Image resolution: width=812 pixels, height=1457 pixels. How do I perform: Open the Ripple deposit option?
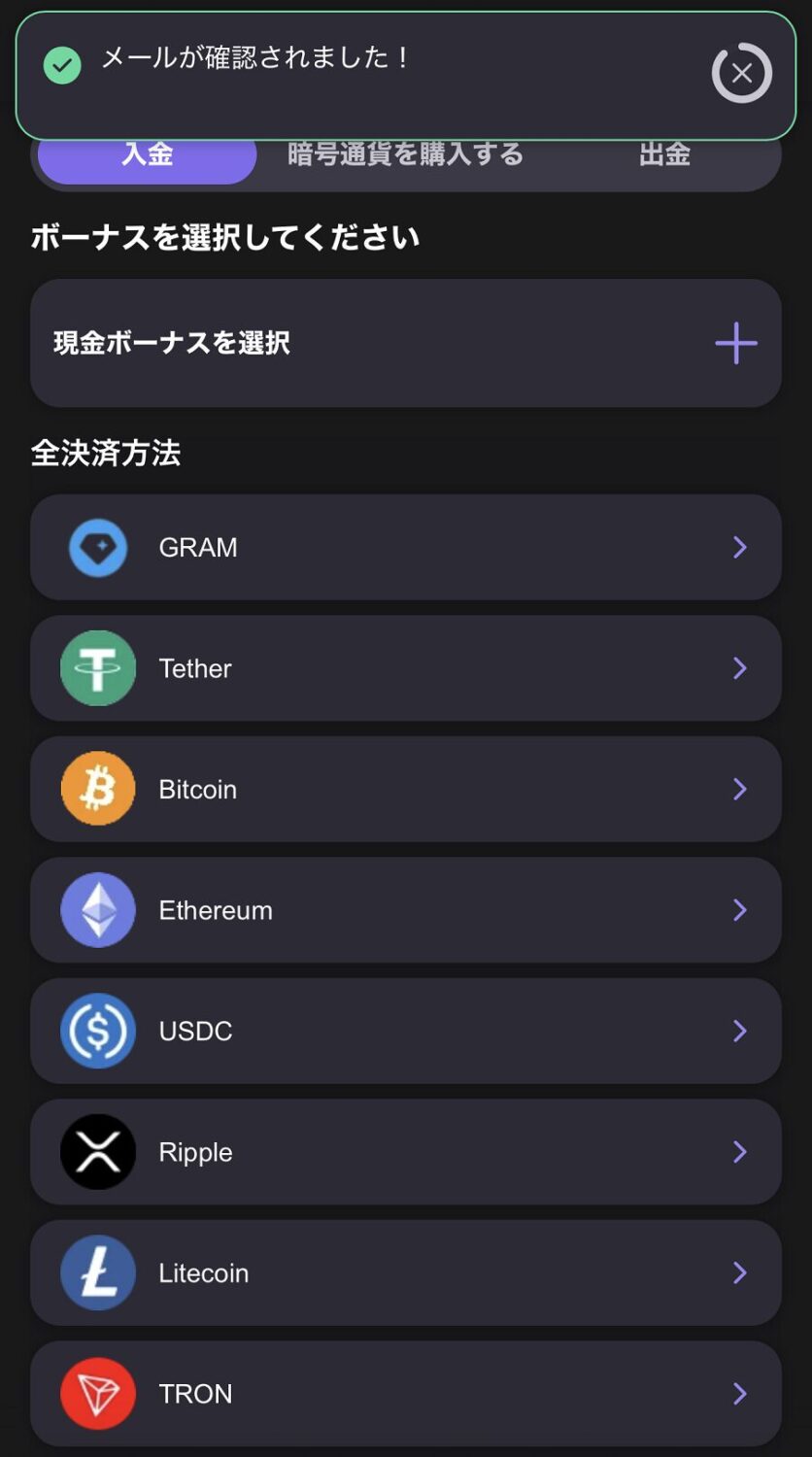(406, 1152)
